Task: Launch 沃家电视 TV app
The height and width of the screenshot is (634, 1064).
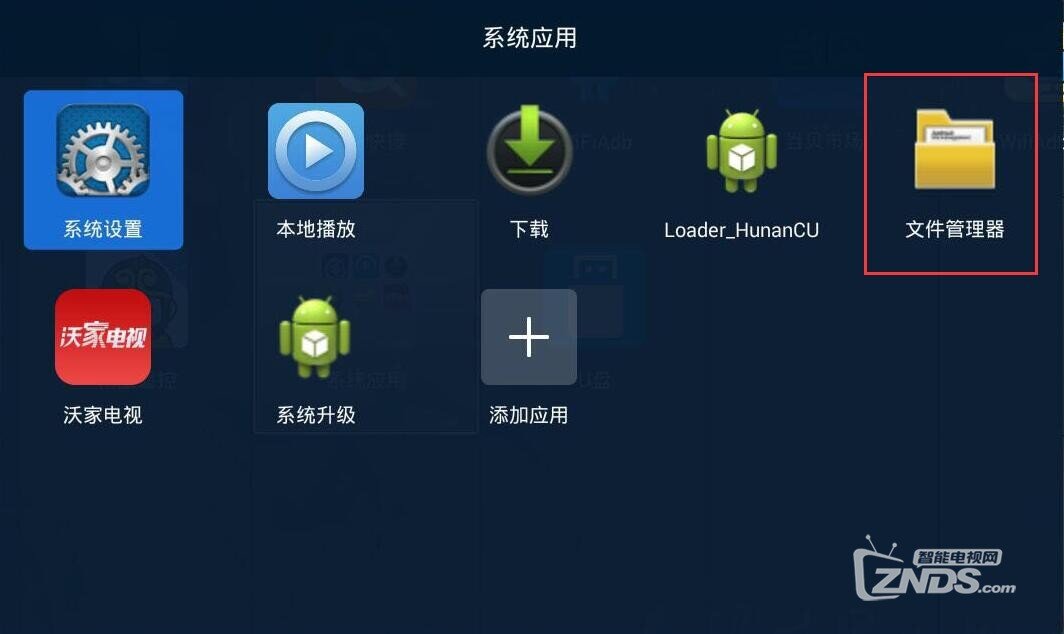Action: pos(103,338)
